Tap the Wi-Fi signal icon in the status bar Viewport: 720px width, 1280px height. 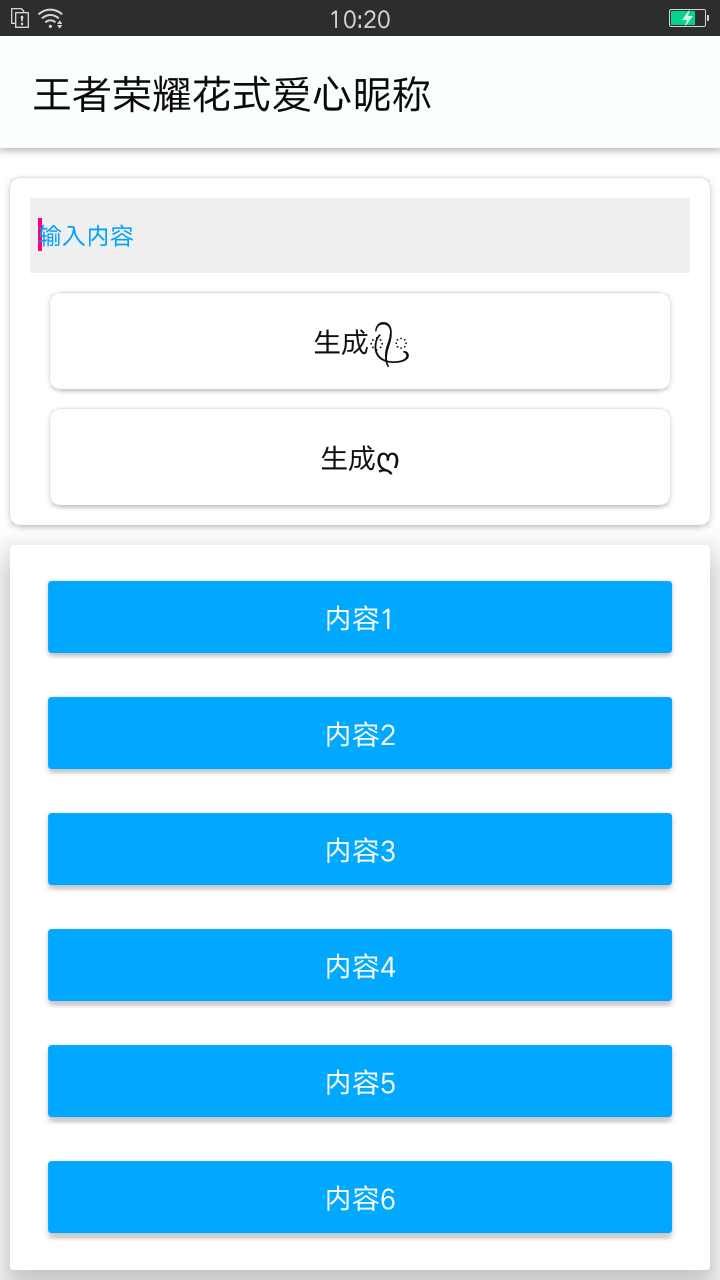(50, 16)
